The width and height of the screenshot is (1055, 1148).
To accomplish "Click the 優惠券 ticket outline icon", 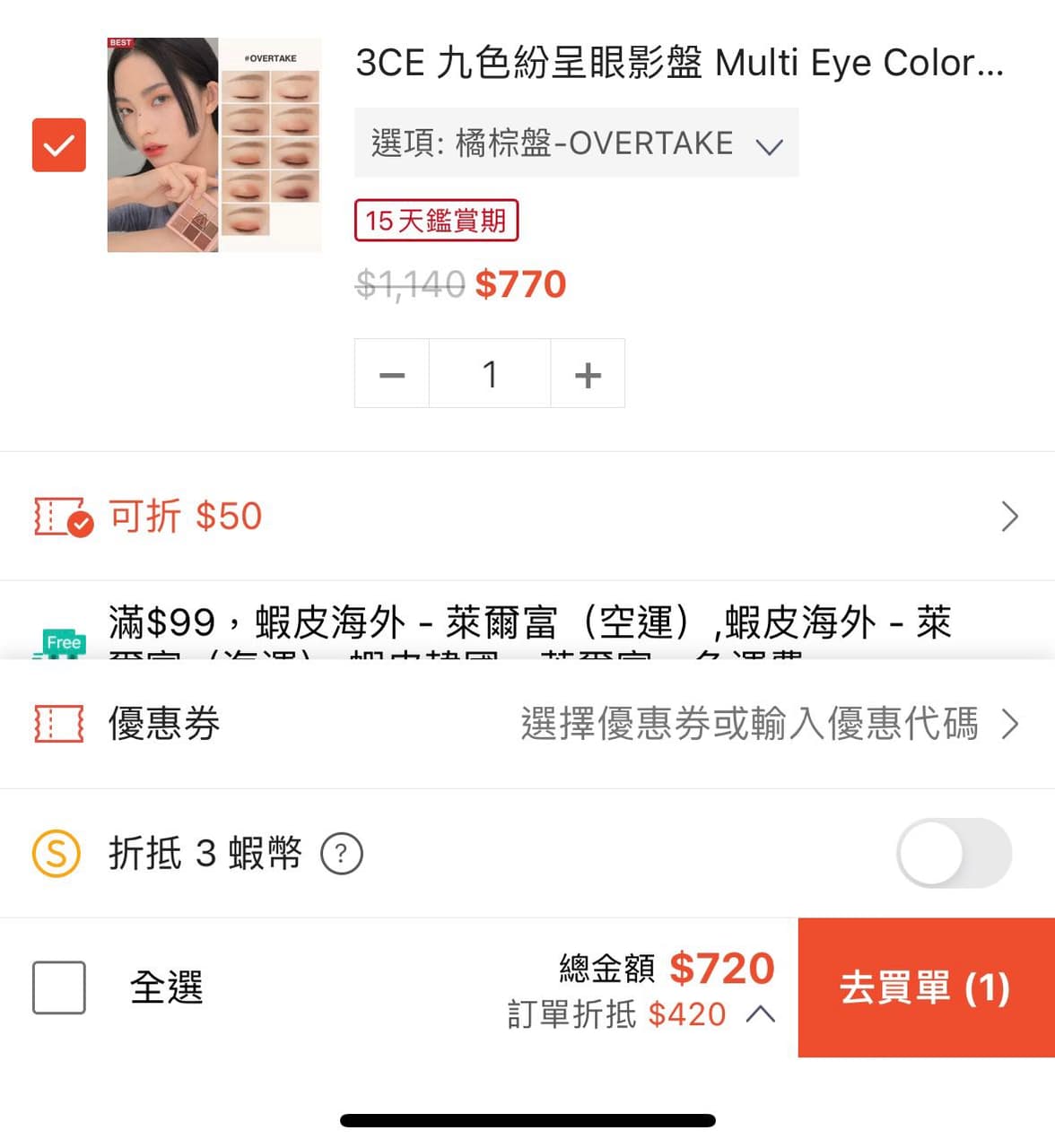I will pyautogui.click(x=57, y=724).
